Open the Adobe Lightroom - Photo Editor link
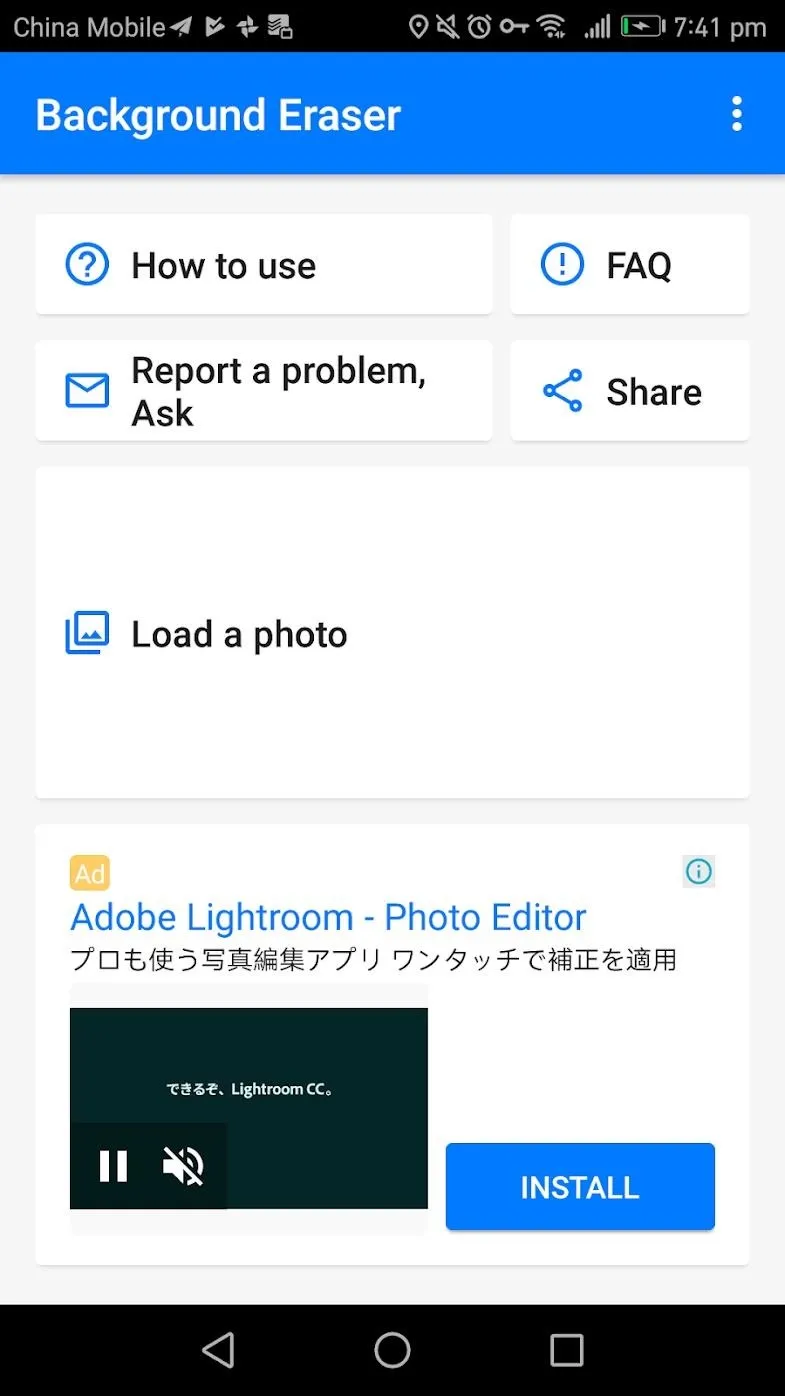785x1396 pixels. coord(328,917)
